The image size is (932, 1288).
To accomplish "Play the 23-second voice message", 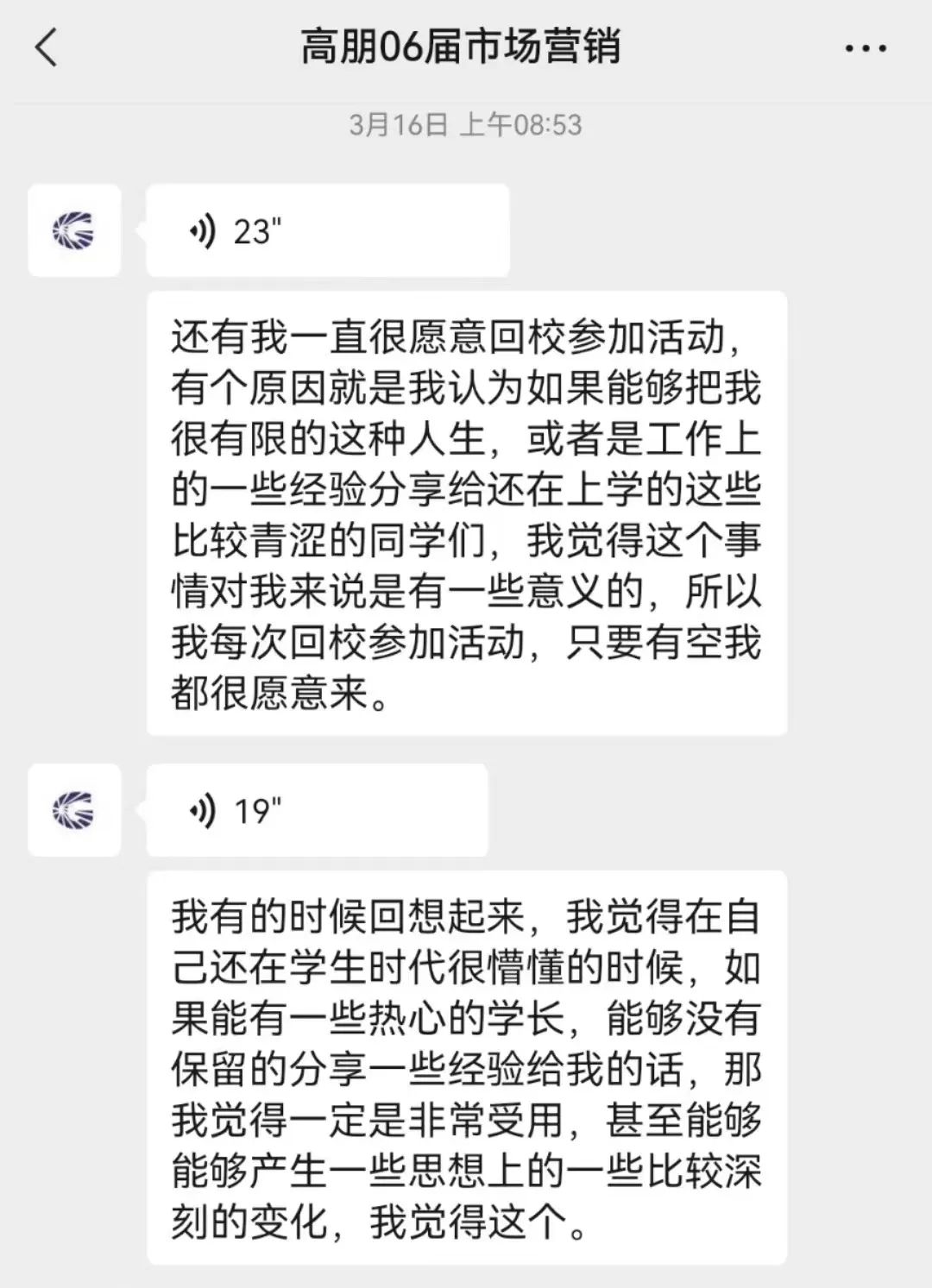I will [x=327, y=231].
